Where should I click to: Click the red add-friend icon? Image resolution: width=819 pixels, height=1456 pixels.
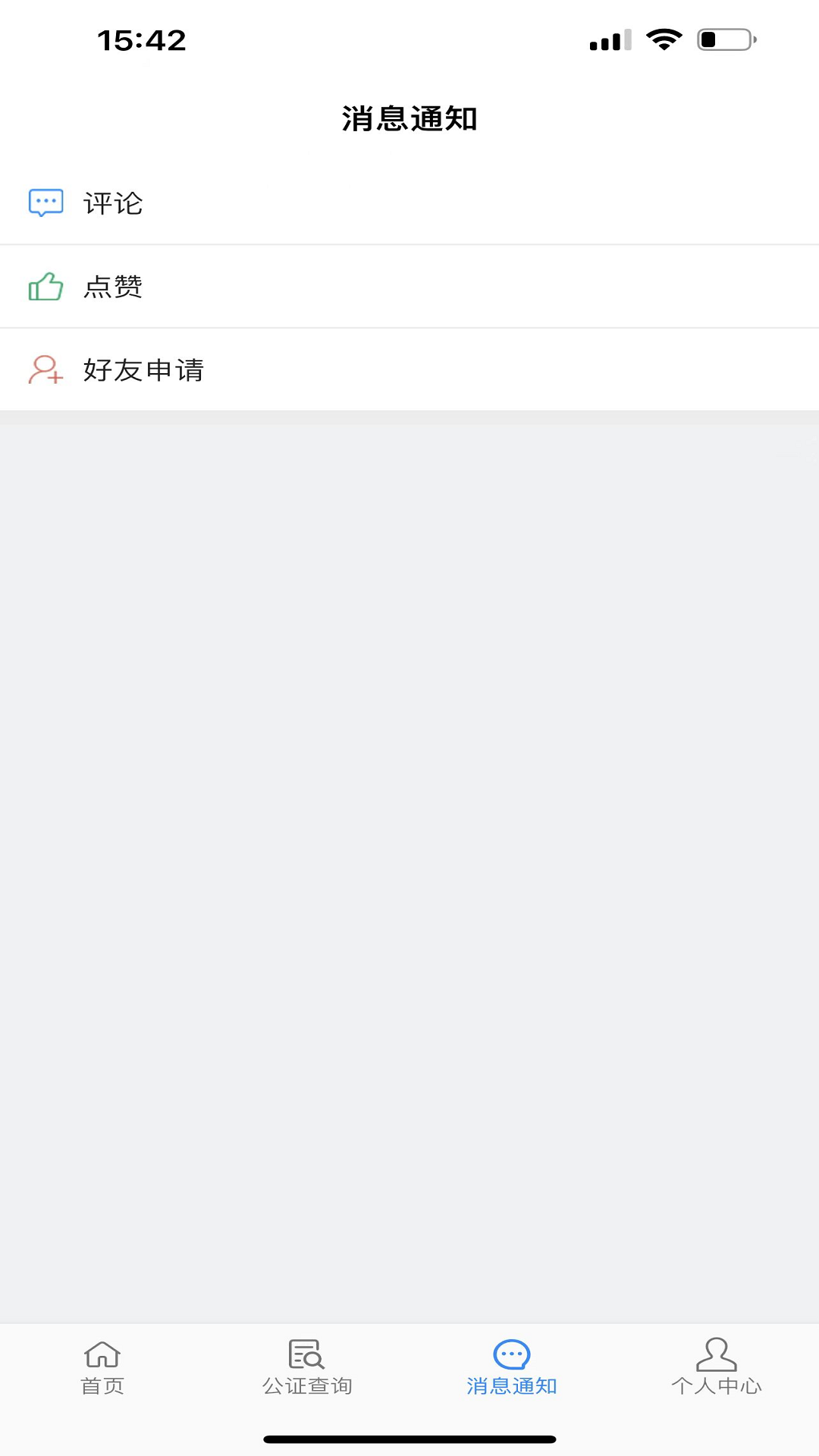click(x=44, y=371)
